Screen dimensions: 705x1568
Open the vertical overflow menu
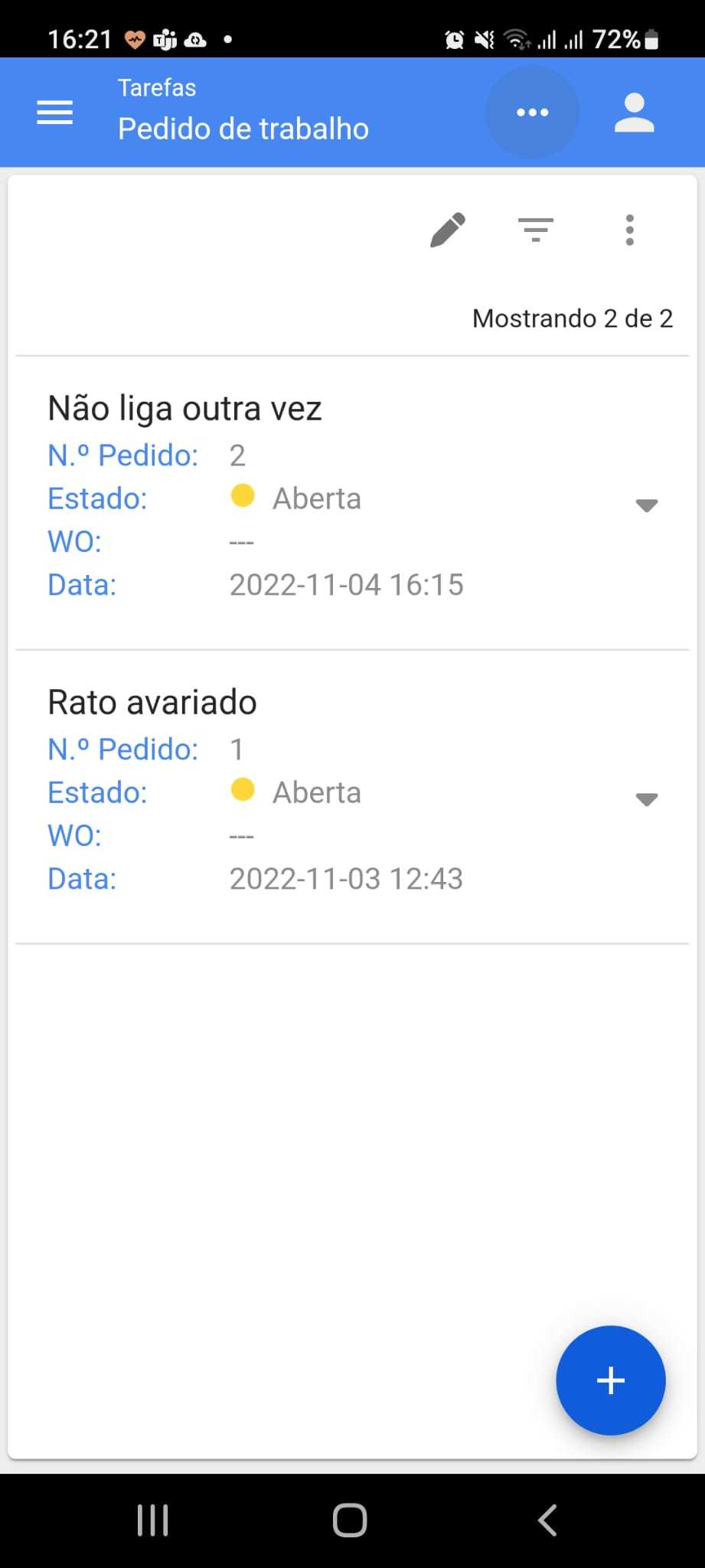pos(629,230)
